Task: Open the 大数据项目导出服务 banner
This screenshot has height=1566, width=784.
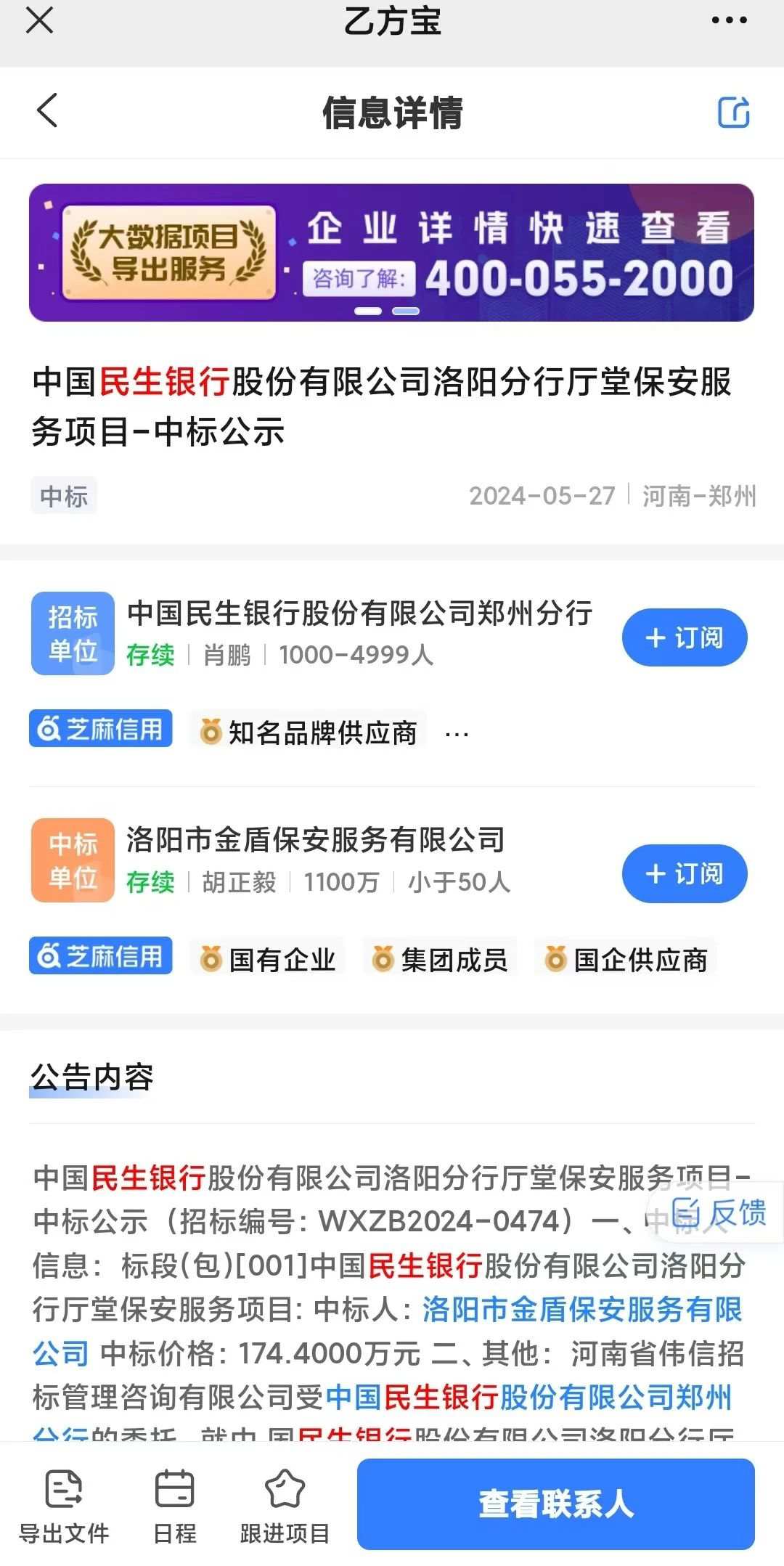Action: pos(391,252)
